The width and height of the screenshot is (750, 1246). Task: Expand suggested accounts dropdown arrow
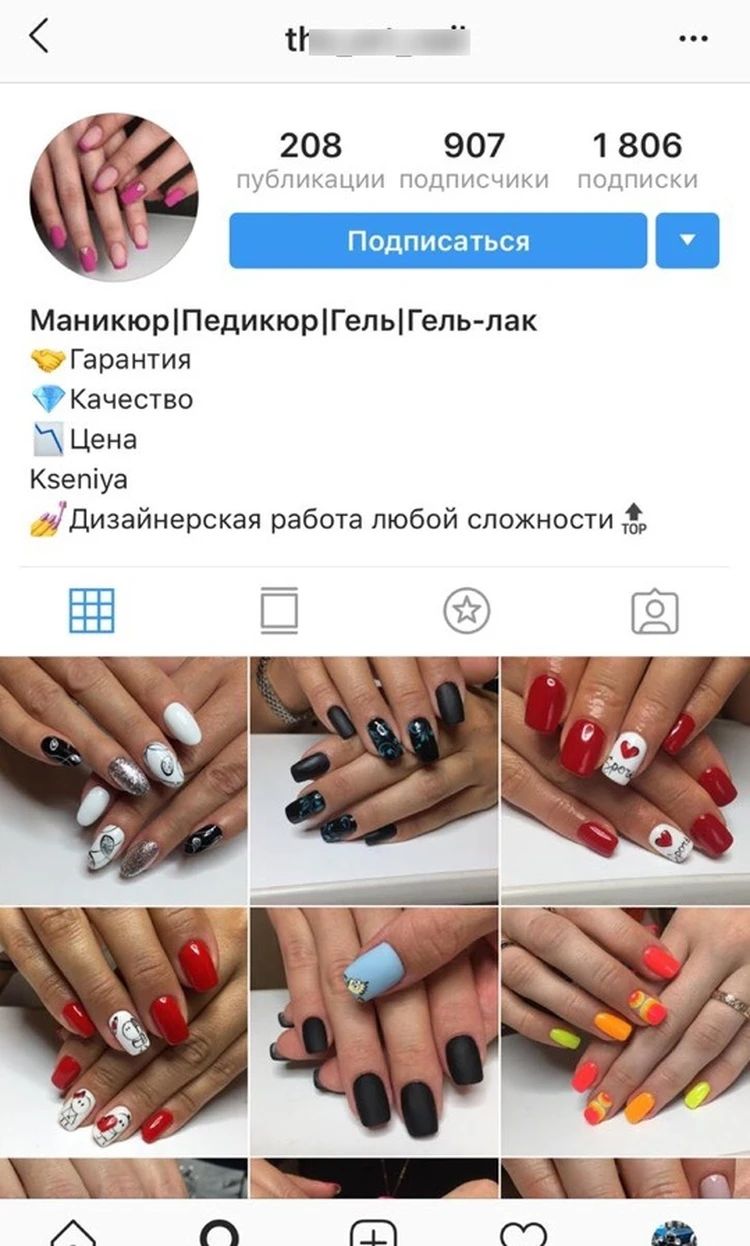687,241
